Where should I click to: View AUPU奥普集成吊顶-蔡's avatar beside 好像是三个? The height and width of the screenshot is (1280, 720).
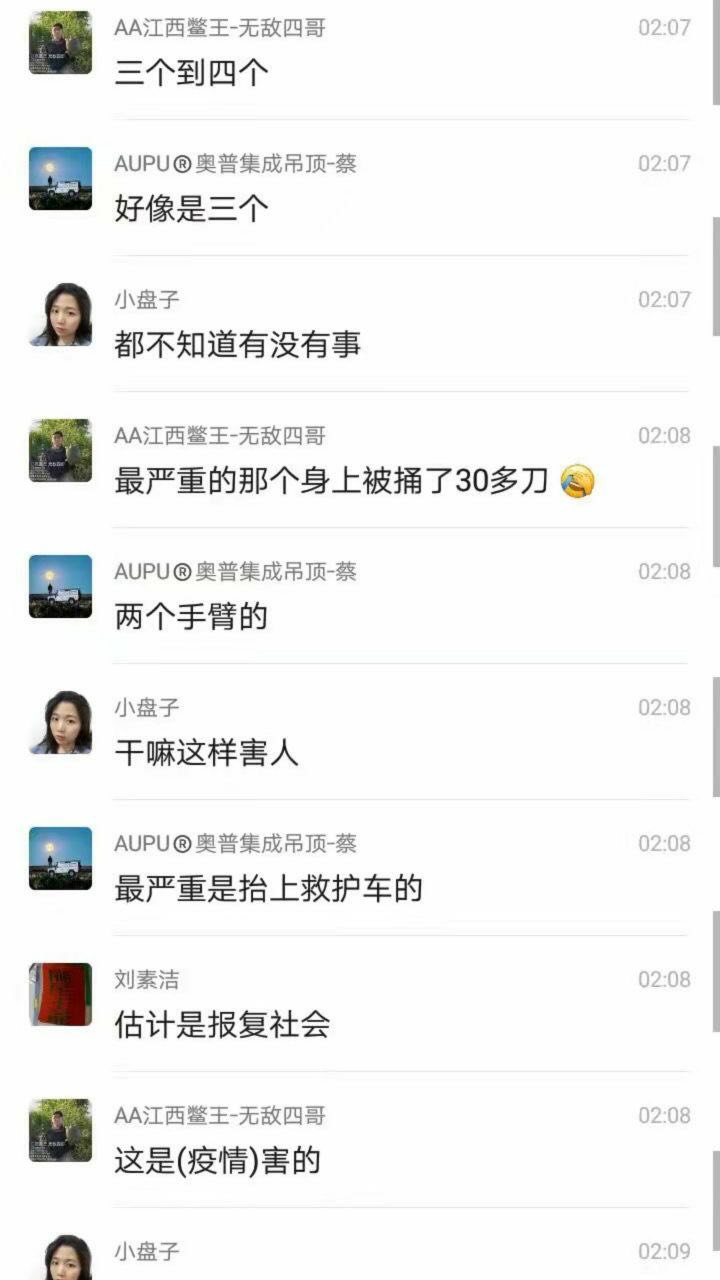pos(61,178)
